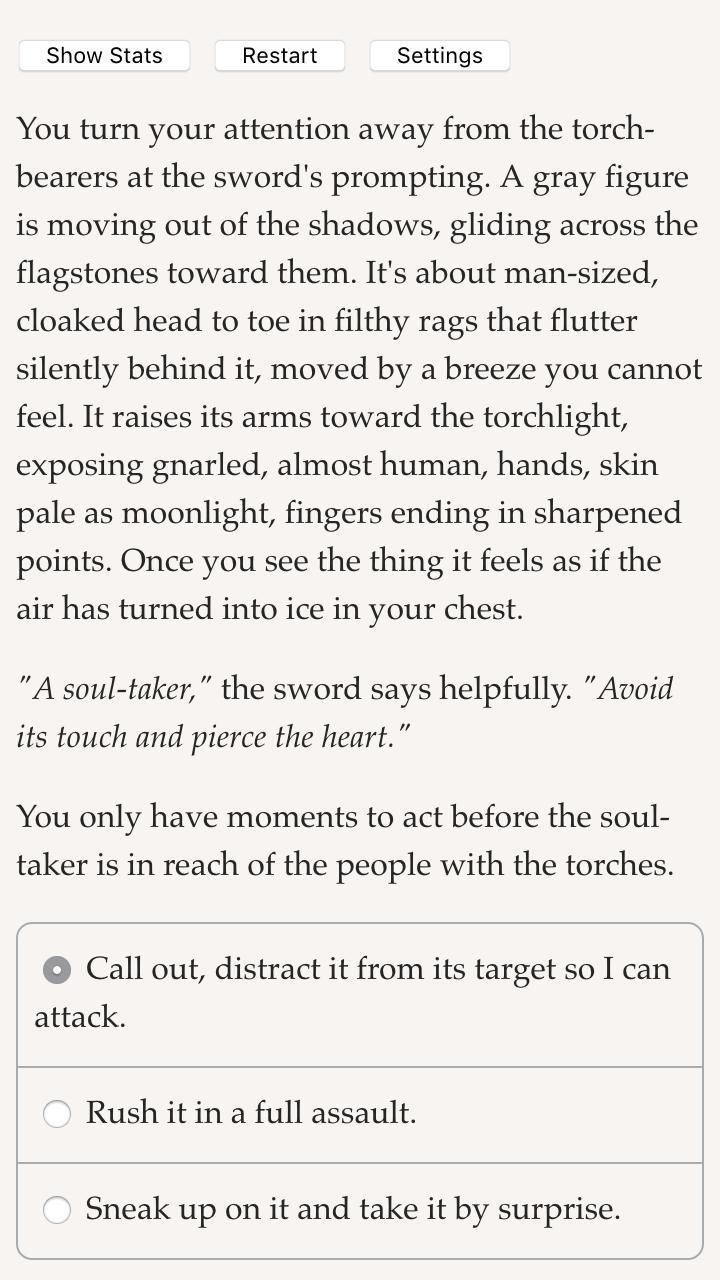
Task: Open the game Settings
Action: (x=439, y=56)
